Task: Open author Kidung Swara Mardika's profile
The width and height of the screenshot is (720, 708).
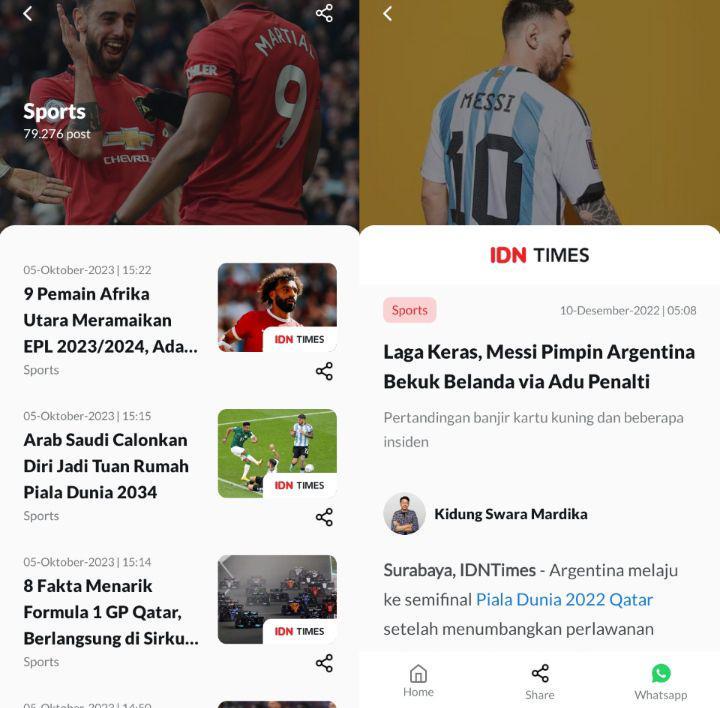Action: click(510, 514)
